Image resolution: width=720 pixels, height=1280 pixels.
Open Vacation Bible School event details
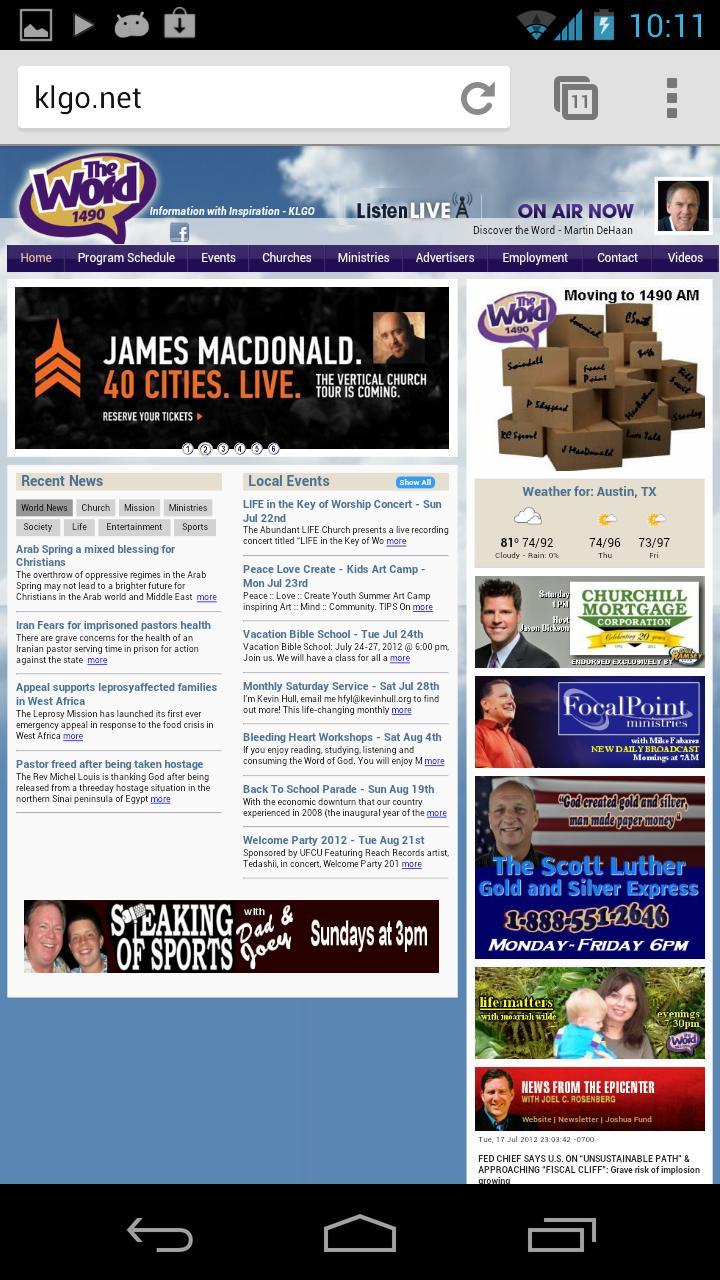(332, 634)
